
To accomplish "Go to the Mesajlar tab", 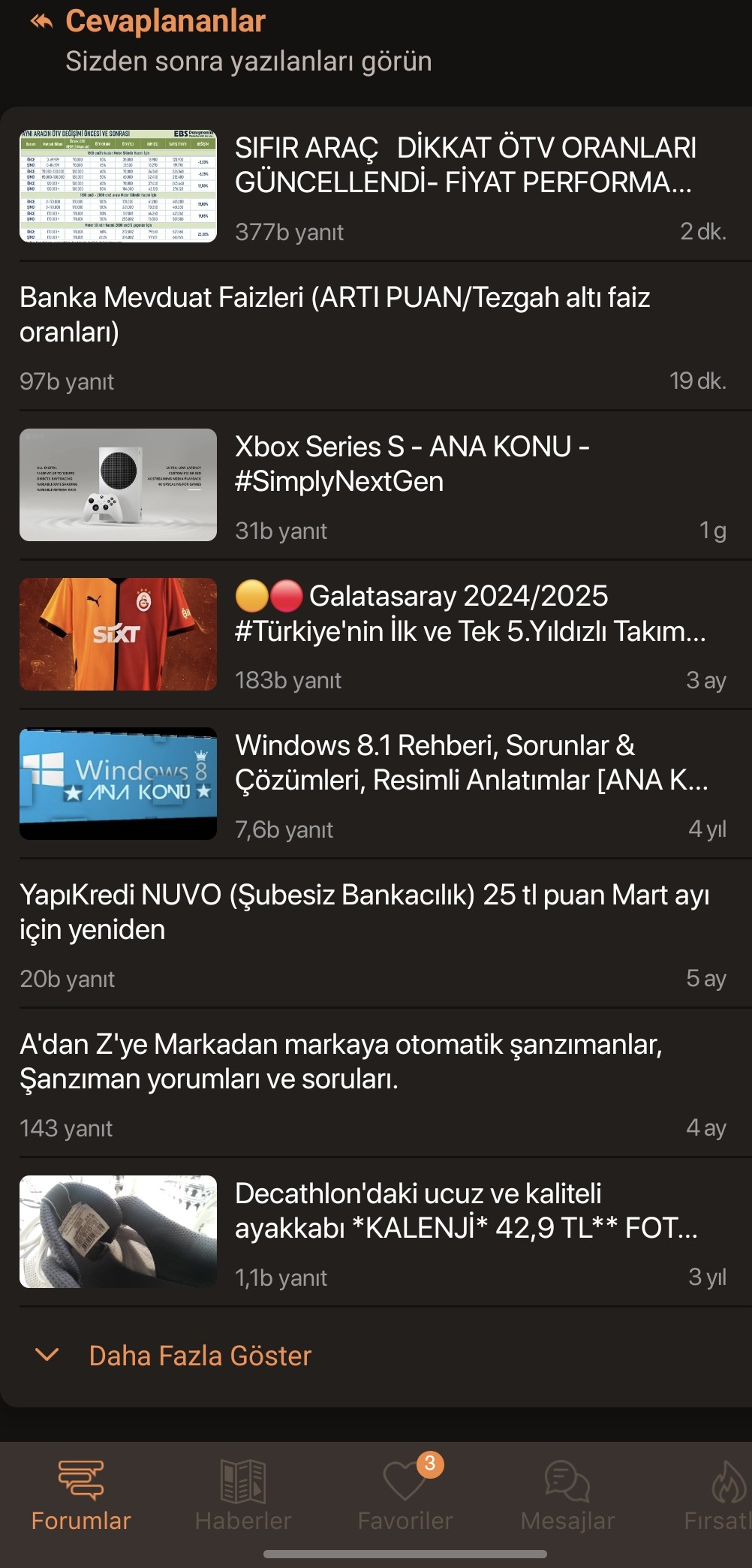I will 567,1495.
